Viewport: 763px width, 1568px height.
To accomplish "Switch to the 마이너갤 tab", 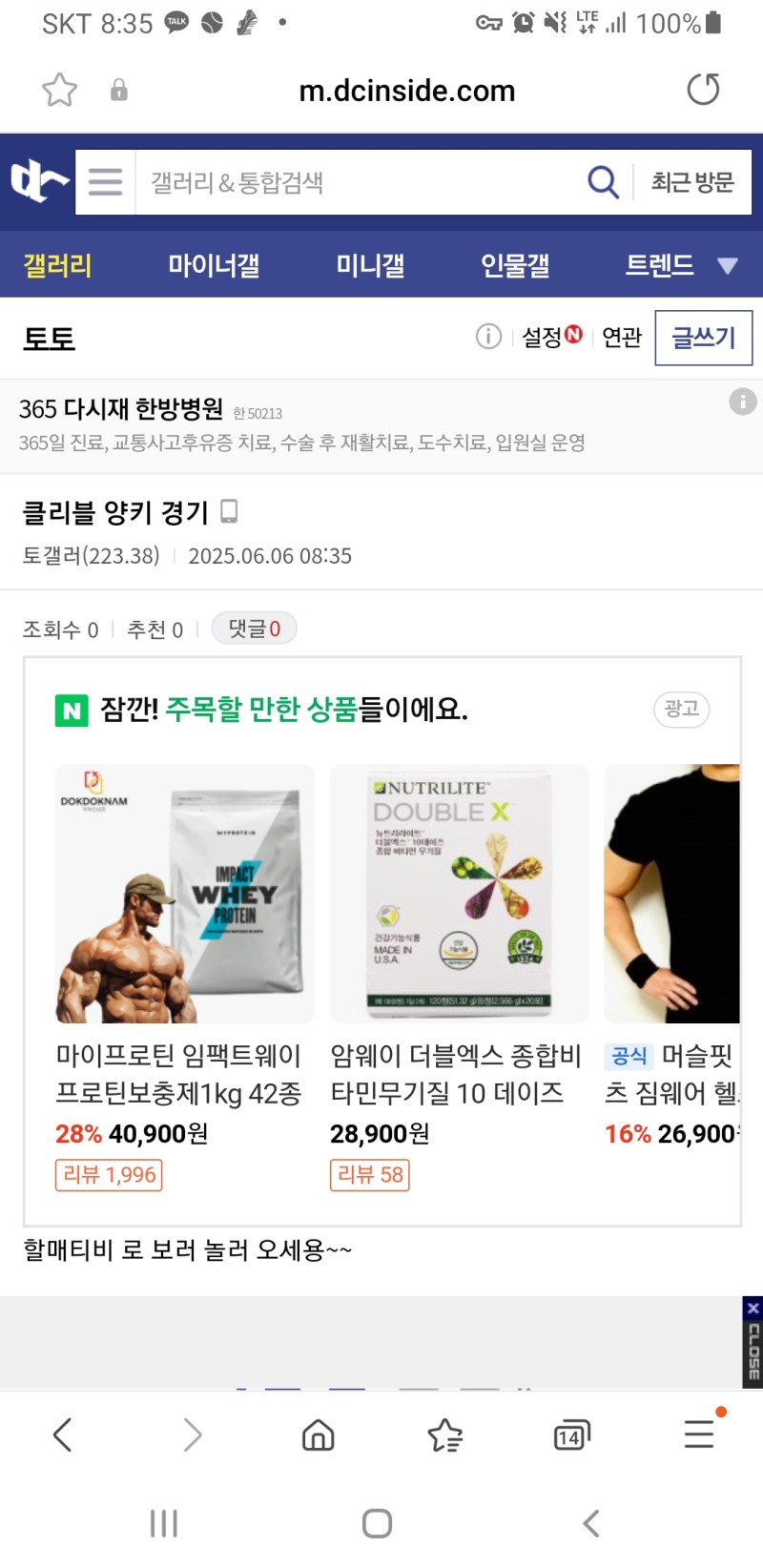I will click(x=214, y=265).
